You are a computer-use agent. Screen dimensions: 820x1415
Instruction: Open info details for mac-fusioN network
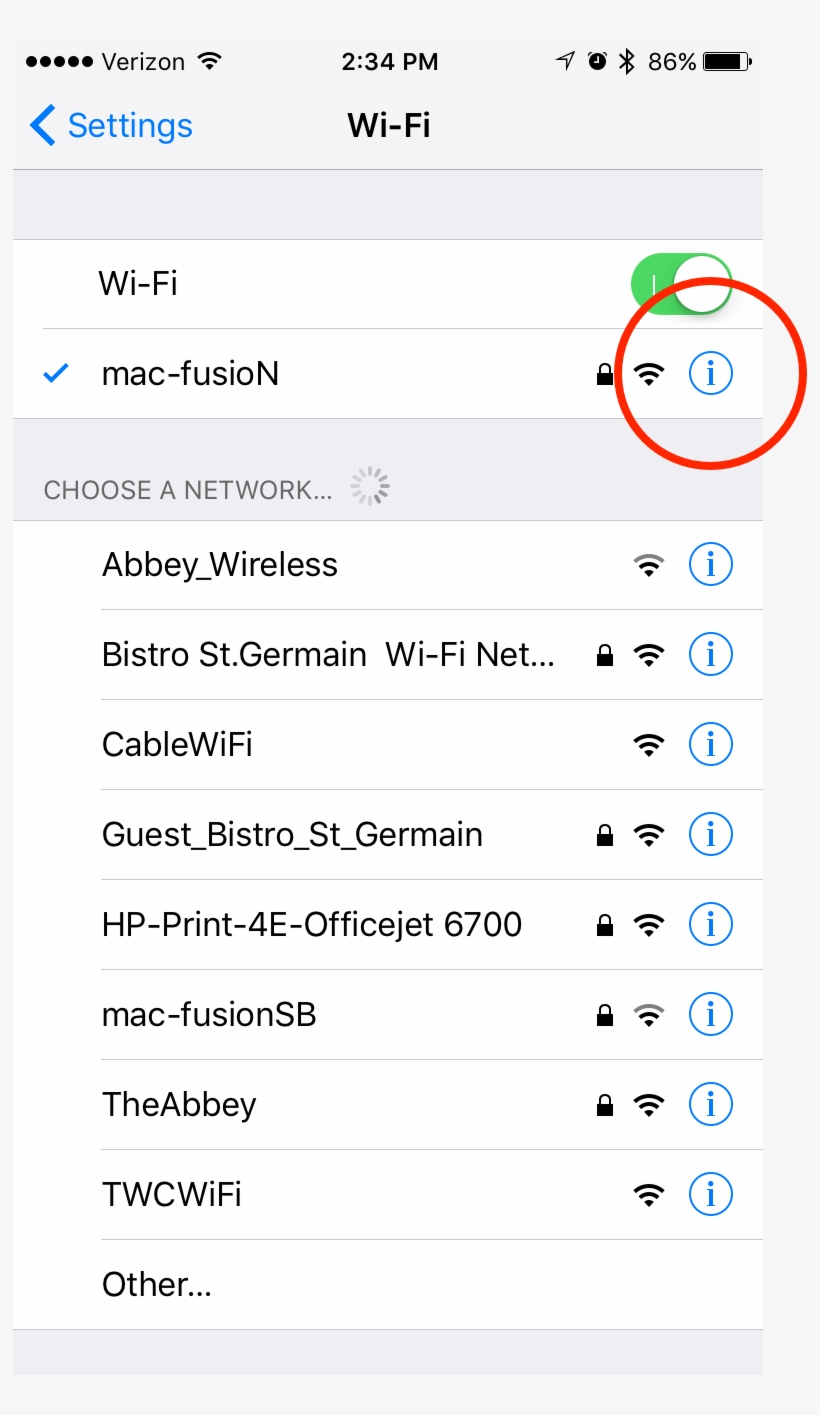[710, 372]
